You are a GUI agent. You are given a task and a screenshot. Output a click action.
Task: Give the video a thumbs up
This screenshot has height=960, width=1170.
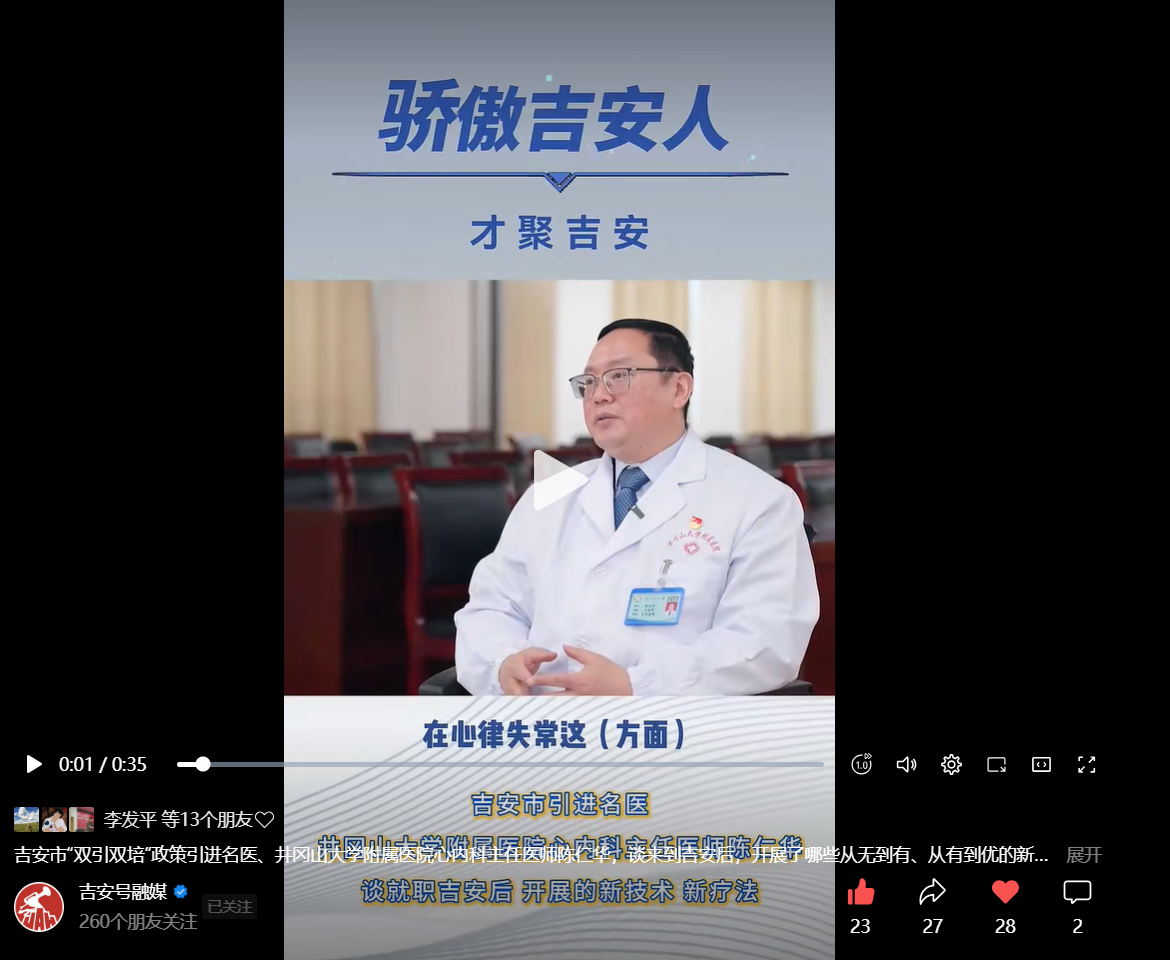tap(860, 893)
